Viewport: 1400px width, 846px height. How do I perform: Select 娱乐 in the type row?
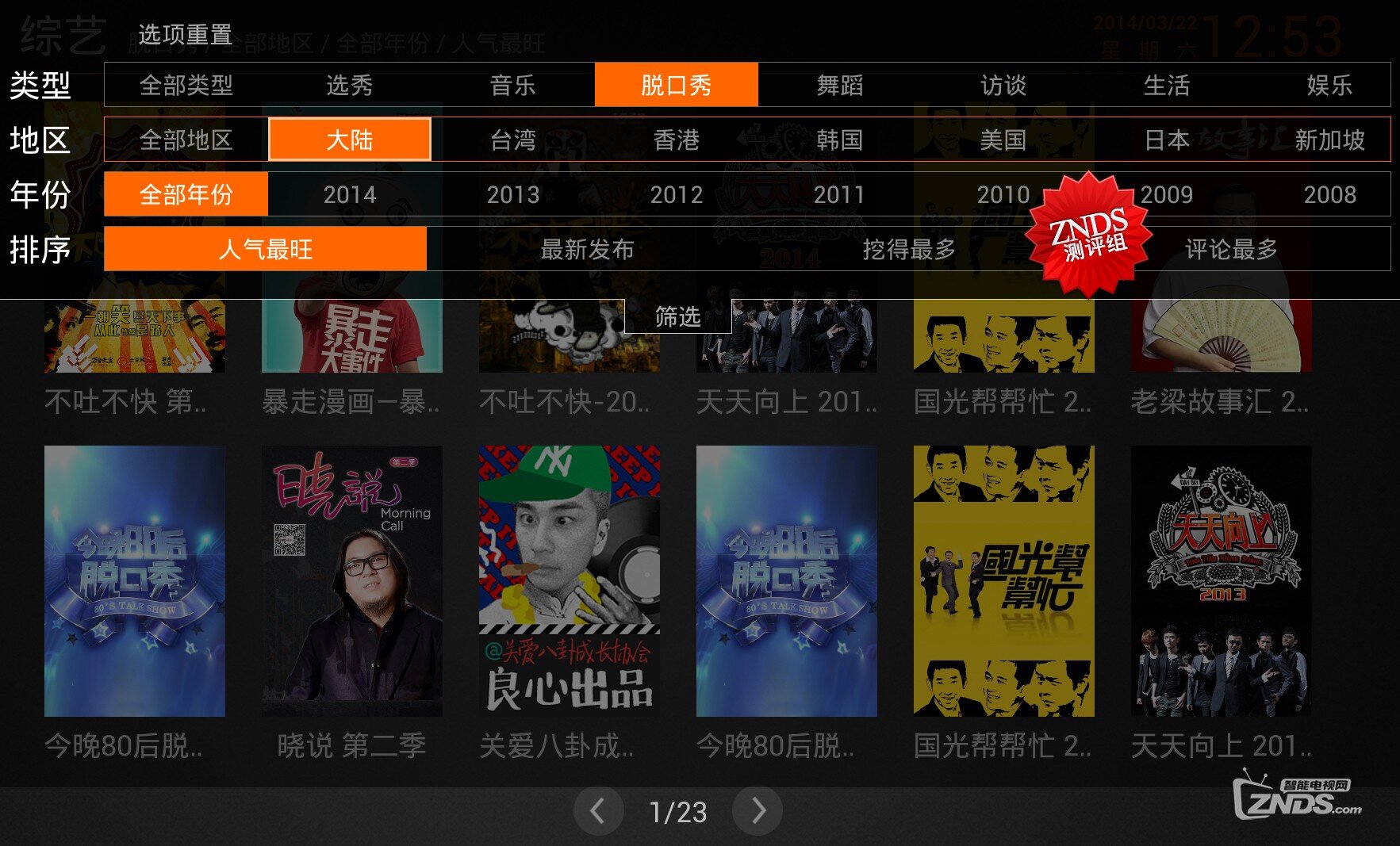pos(1329,85)
